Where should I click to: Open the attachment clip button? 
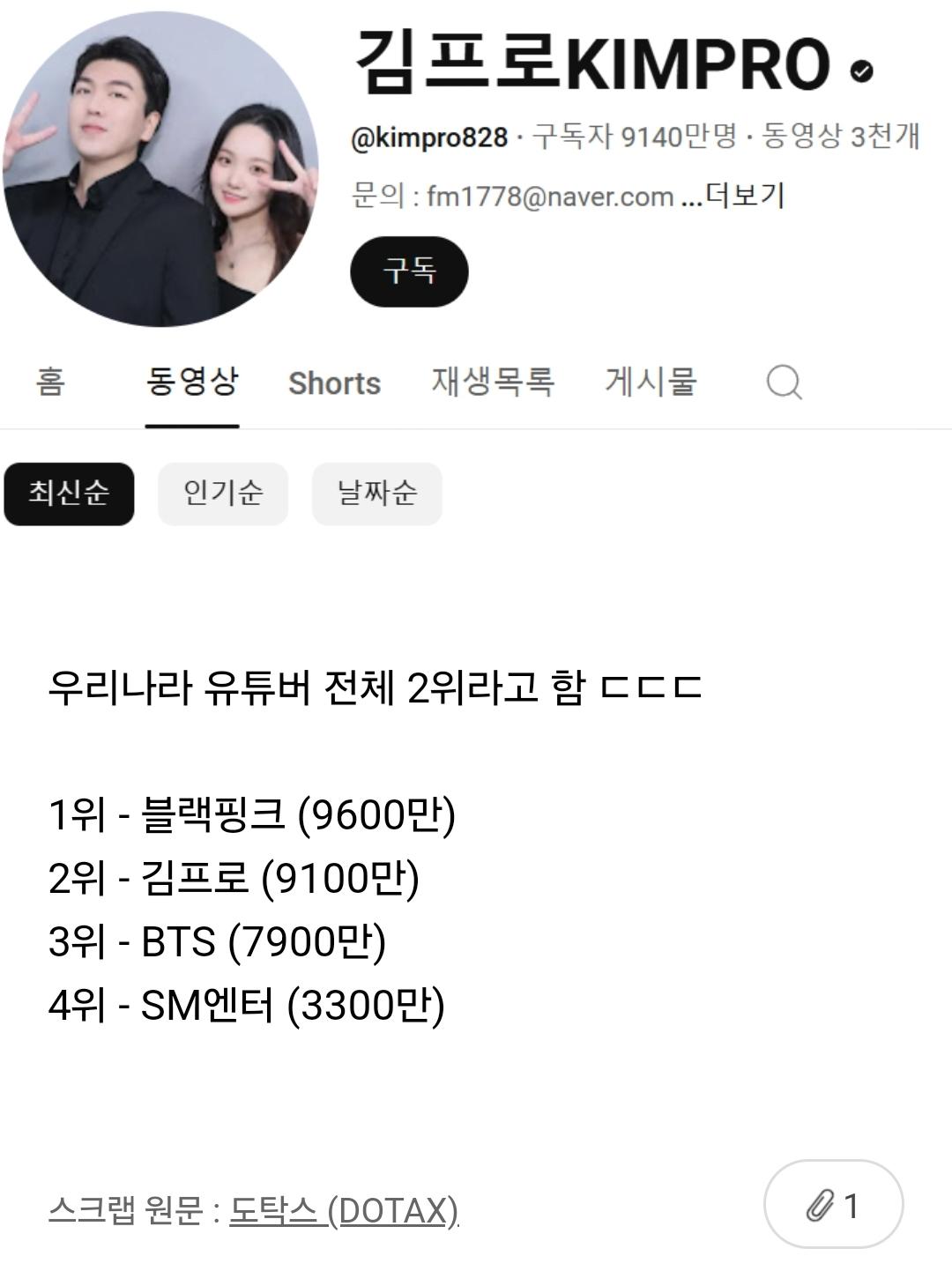click(x=833, y=1204)
